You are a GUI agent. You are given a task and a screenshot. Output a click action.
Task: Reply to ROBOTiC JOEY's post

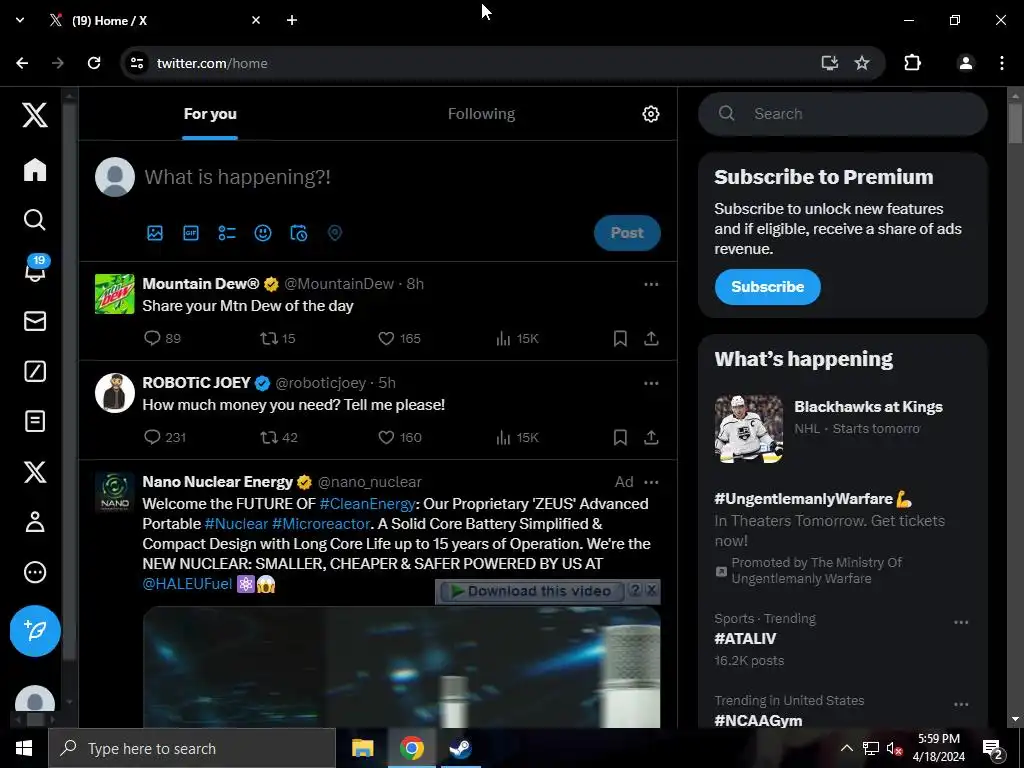coord(153,437)
